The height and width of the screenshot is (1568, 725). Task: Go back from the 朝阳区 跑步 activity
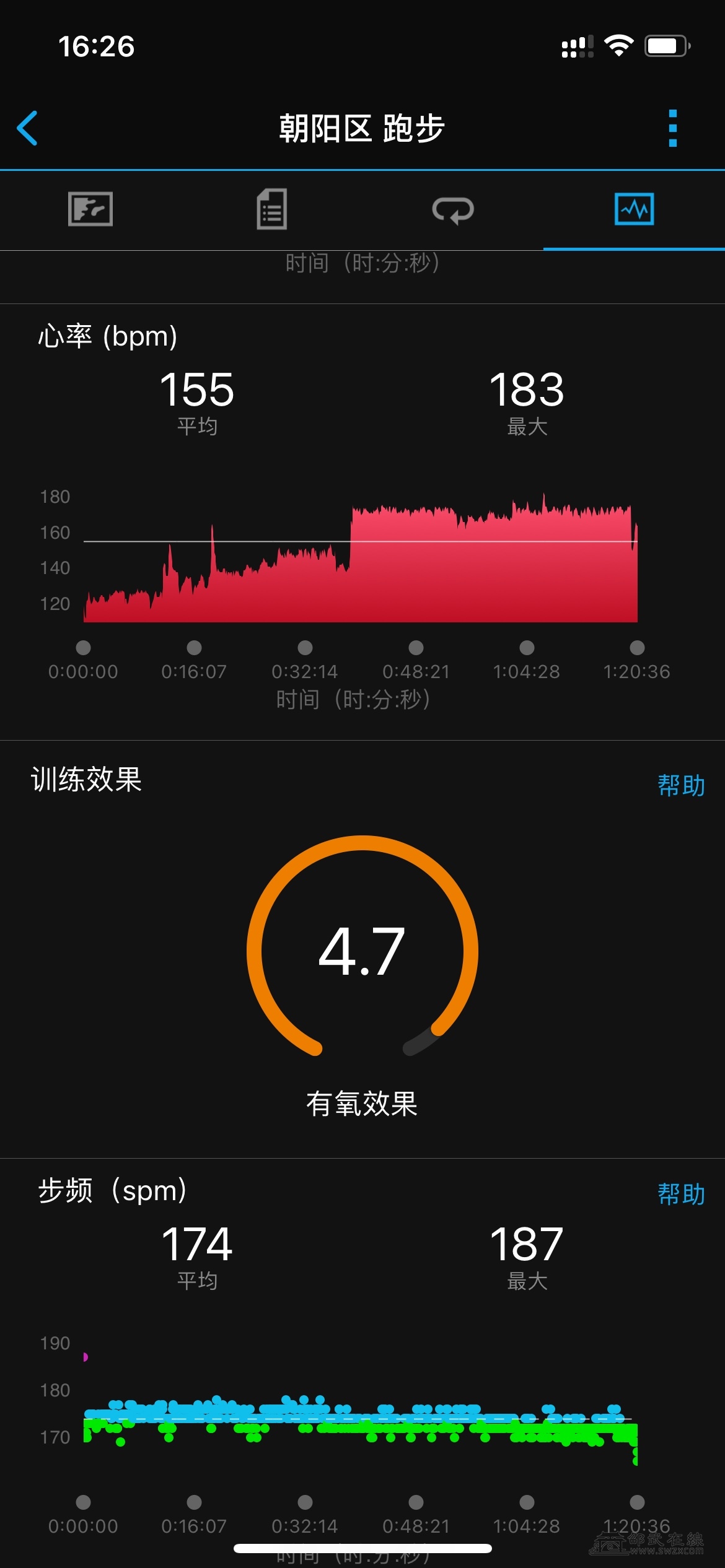click(x=28, y=128)
